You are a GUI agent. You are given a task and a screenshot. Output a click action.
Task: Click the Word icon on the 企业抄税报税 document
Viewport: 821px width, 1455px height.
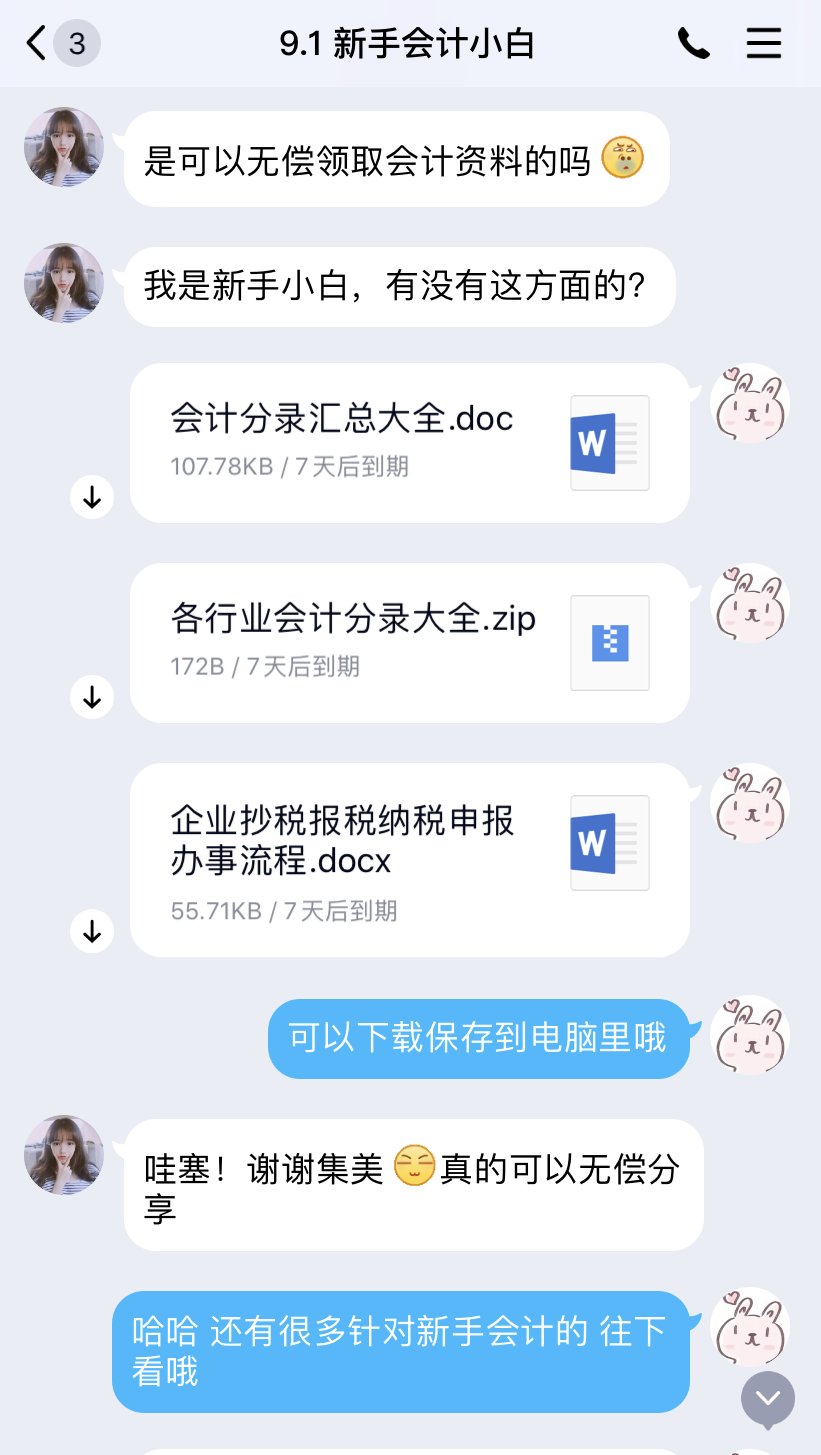tap(609, 843)
